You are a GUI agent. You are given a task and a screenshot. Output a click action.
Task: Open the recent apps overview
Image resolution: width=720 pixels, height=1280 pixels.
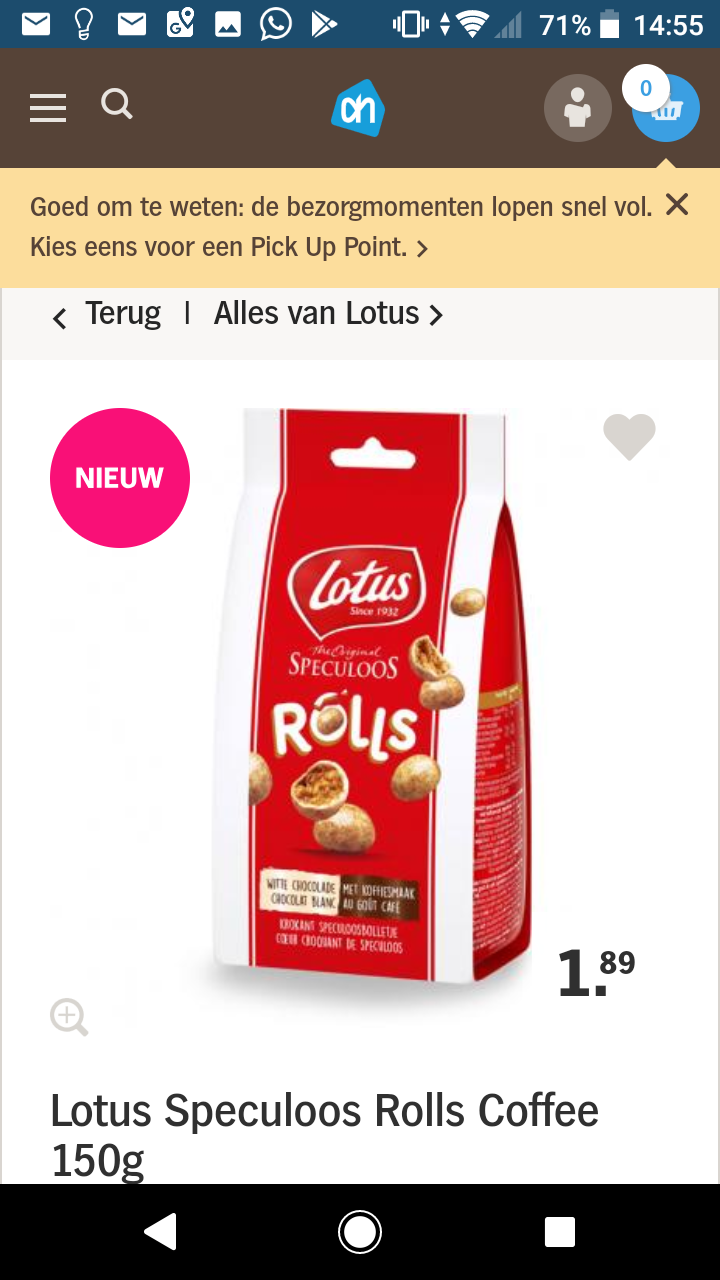tap(560, 1232)
